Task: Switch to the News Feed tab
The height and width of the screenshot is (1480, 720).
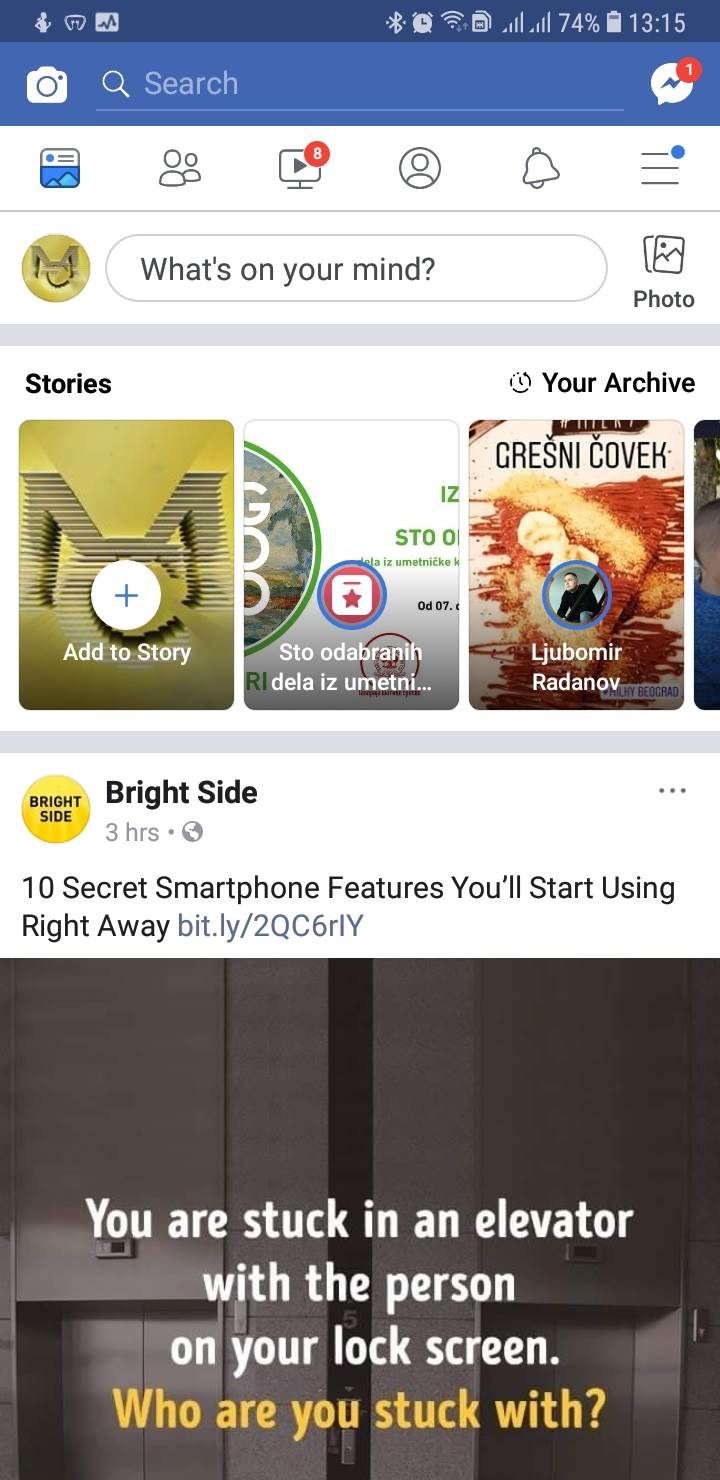Action: (60, 168)
